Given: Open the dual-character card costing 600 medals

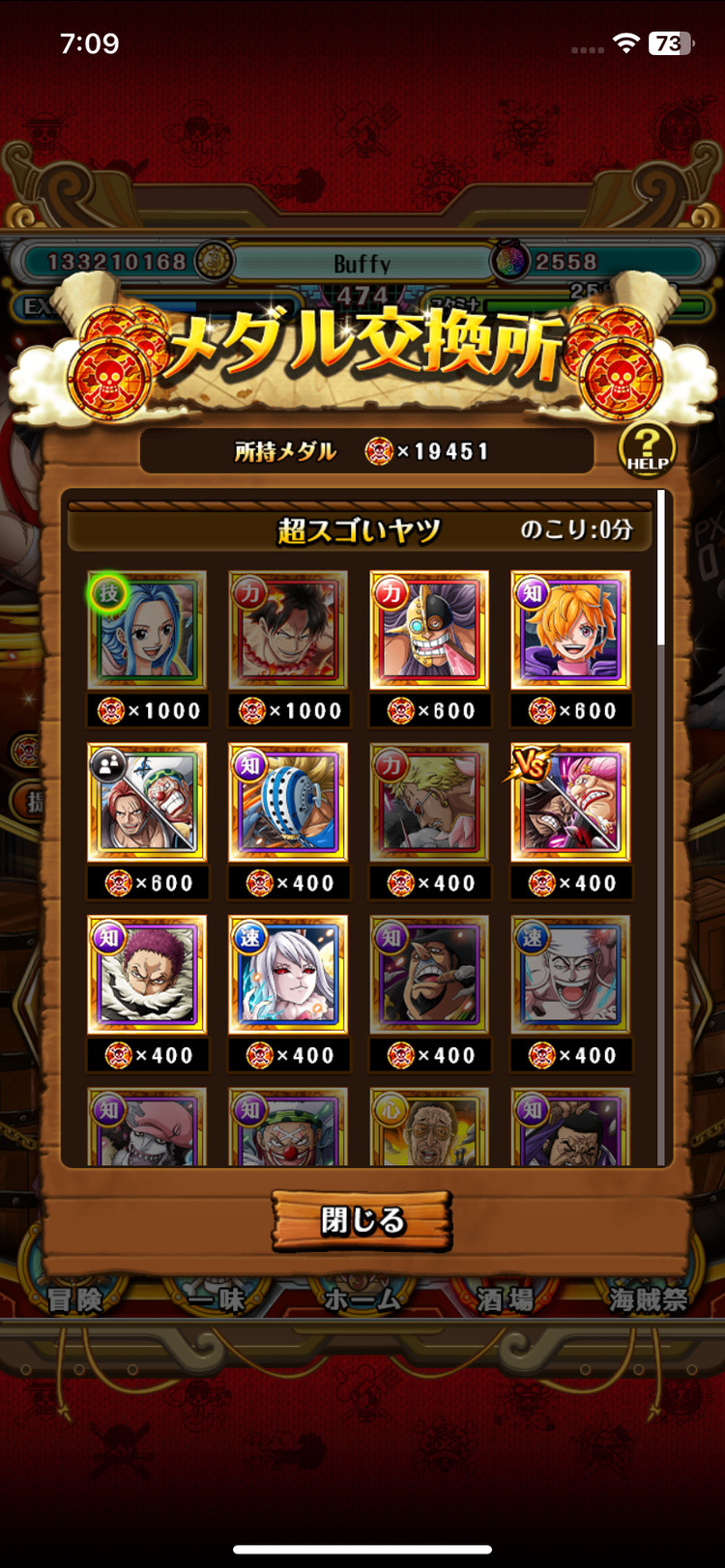Looking at the screenshot, I should click(147, 802).
